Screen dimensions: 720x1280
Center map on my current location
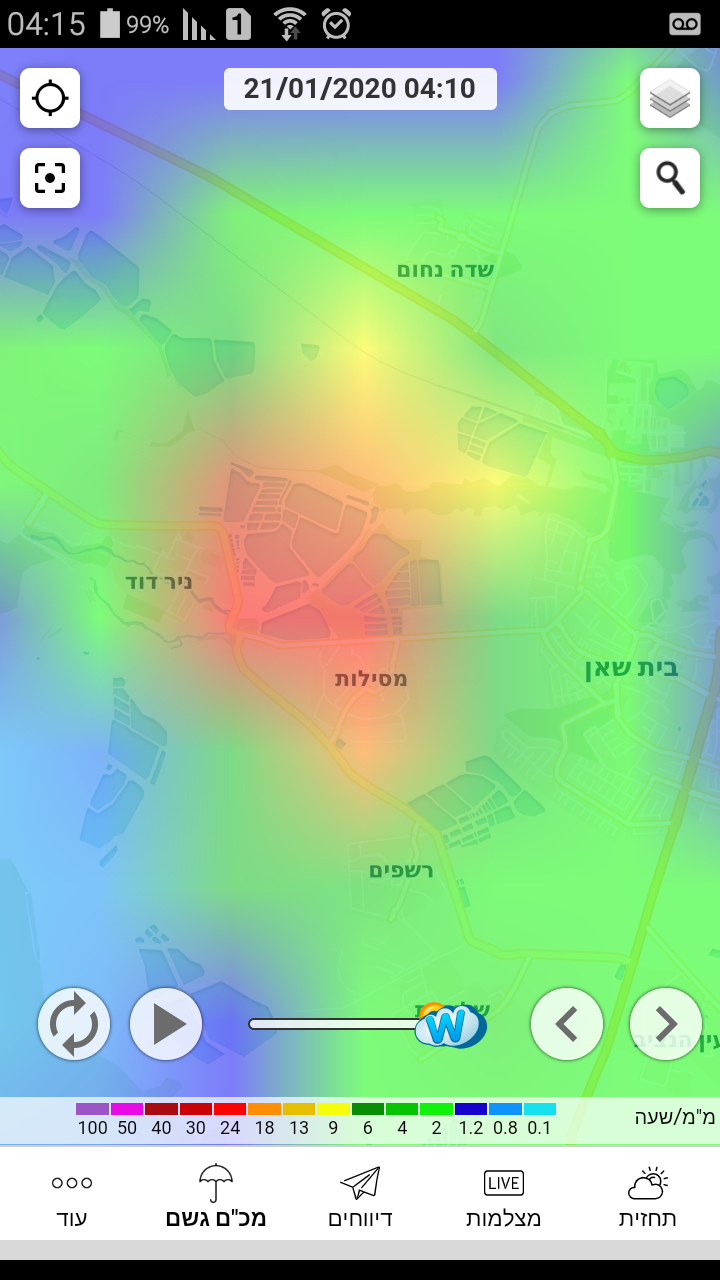pyautogui.click(x=50, y=98)
